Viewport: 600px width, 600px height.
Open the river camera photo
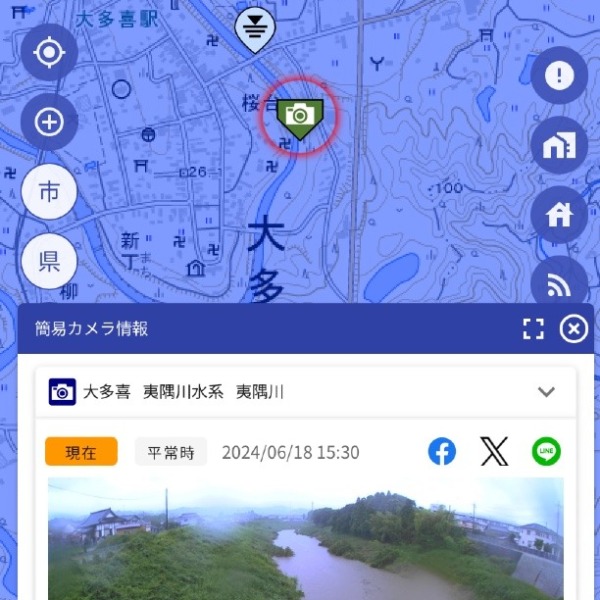(x=305, y=540)
